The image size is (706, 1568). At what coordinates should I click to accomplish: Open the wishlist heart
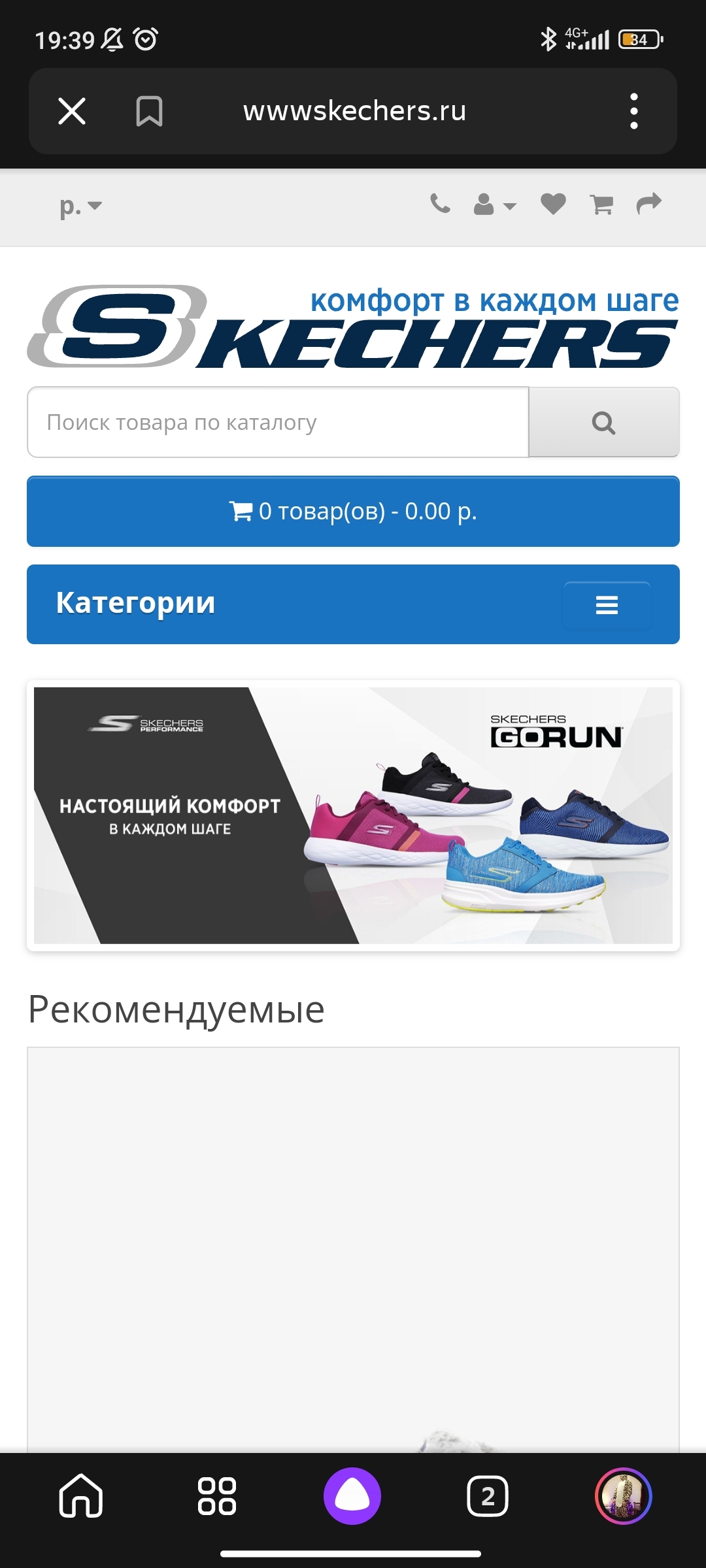(x=553, y=204)
